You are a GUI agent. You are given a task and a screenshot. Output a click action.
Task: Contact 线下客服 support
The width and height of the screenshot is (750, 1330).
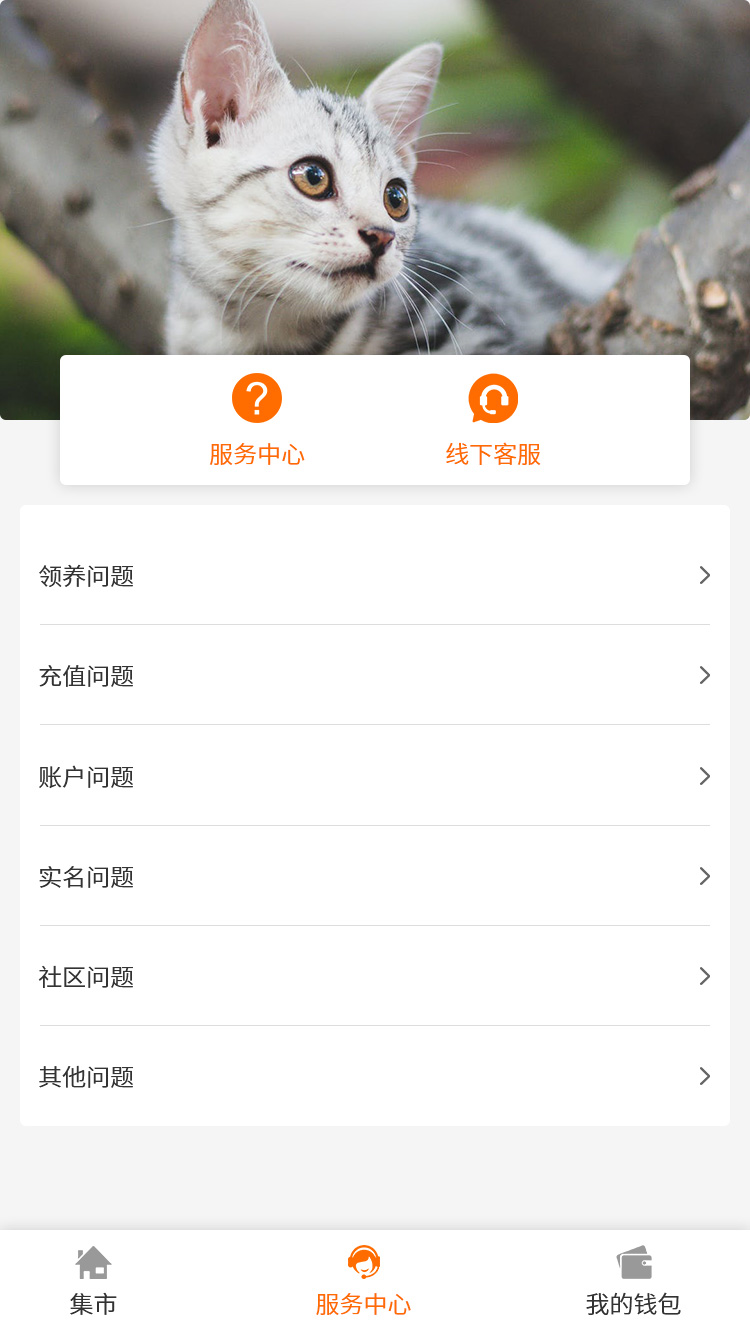(x=493, y=420)
